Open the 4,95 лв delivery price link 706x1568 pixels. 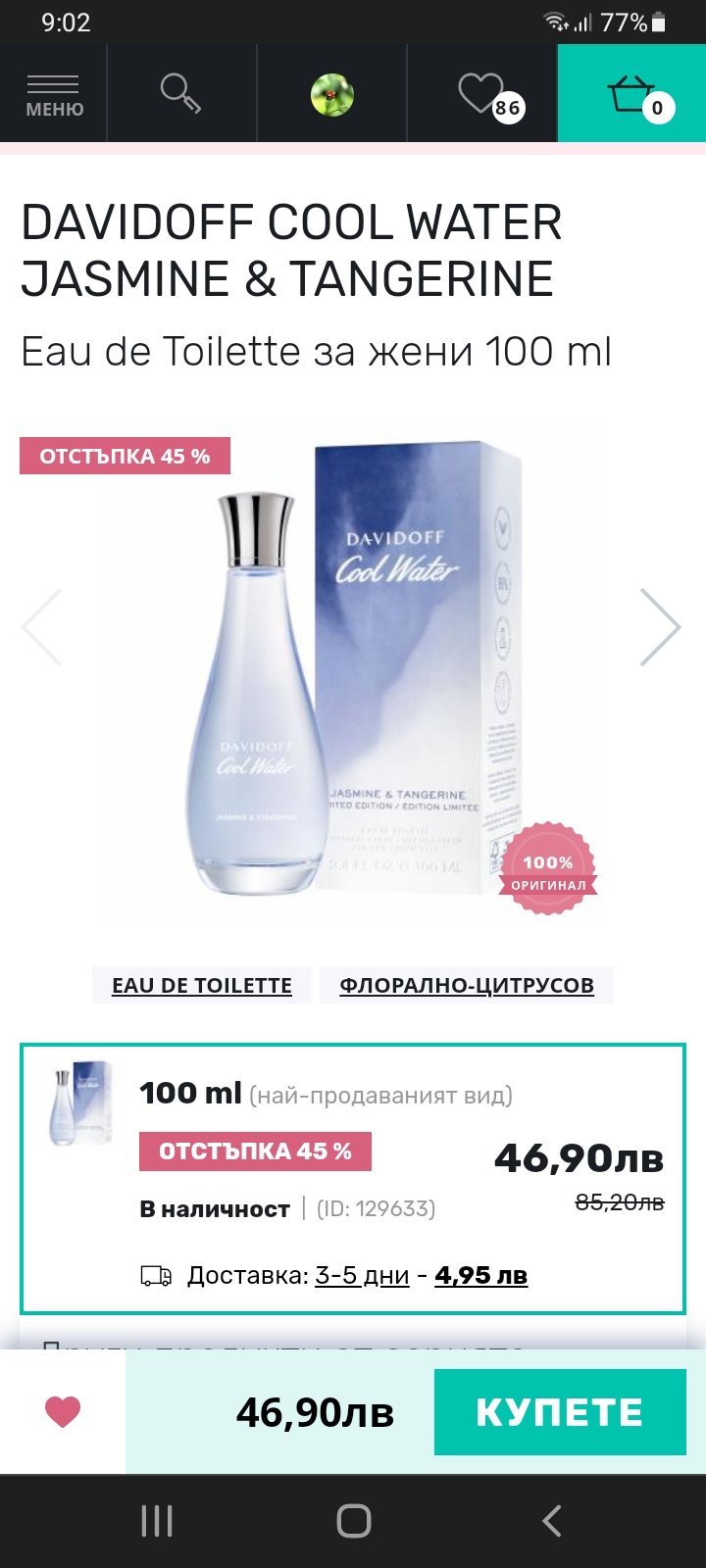coord(480,1275)
